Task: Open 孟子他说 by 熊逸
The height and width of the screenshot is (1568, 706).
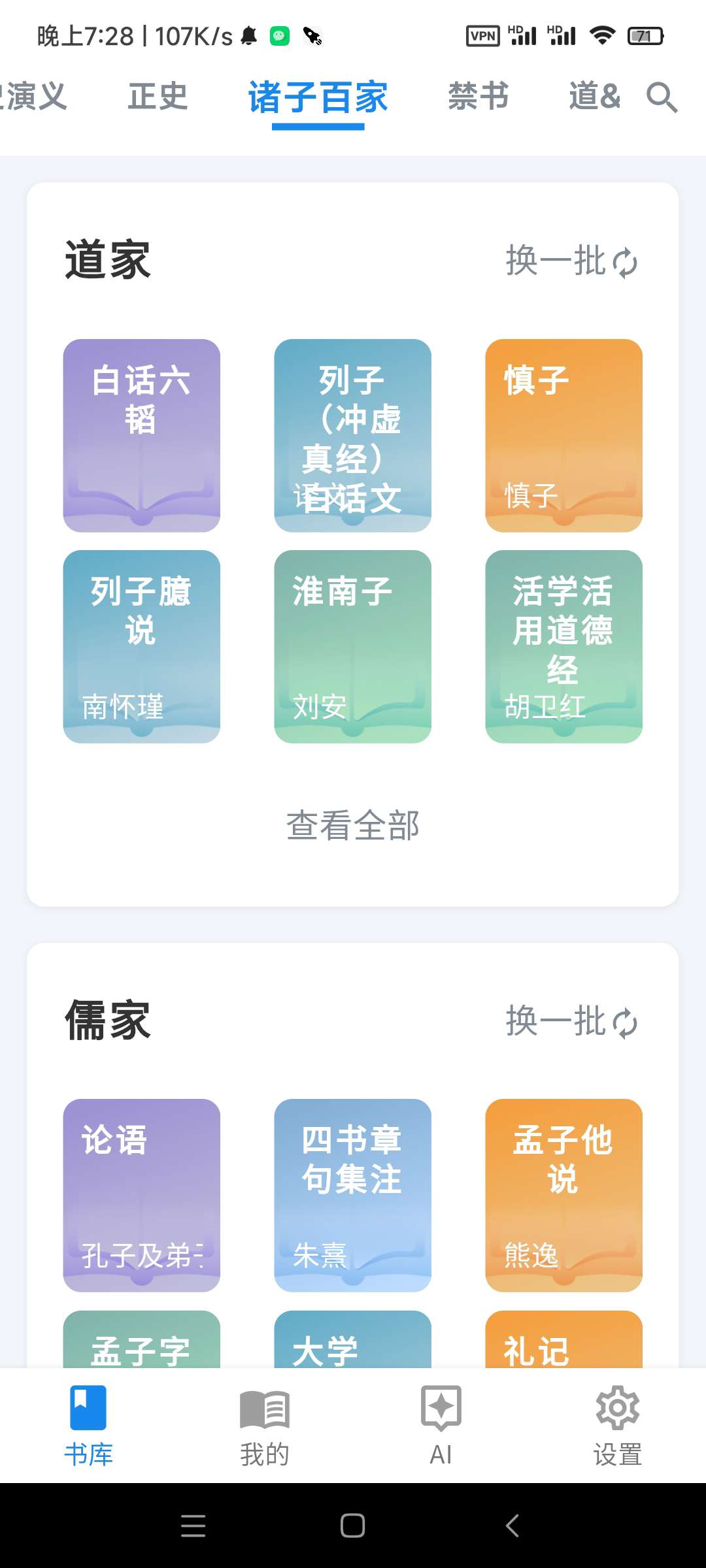Action: 563,1195
